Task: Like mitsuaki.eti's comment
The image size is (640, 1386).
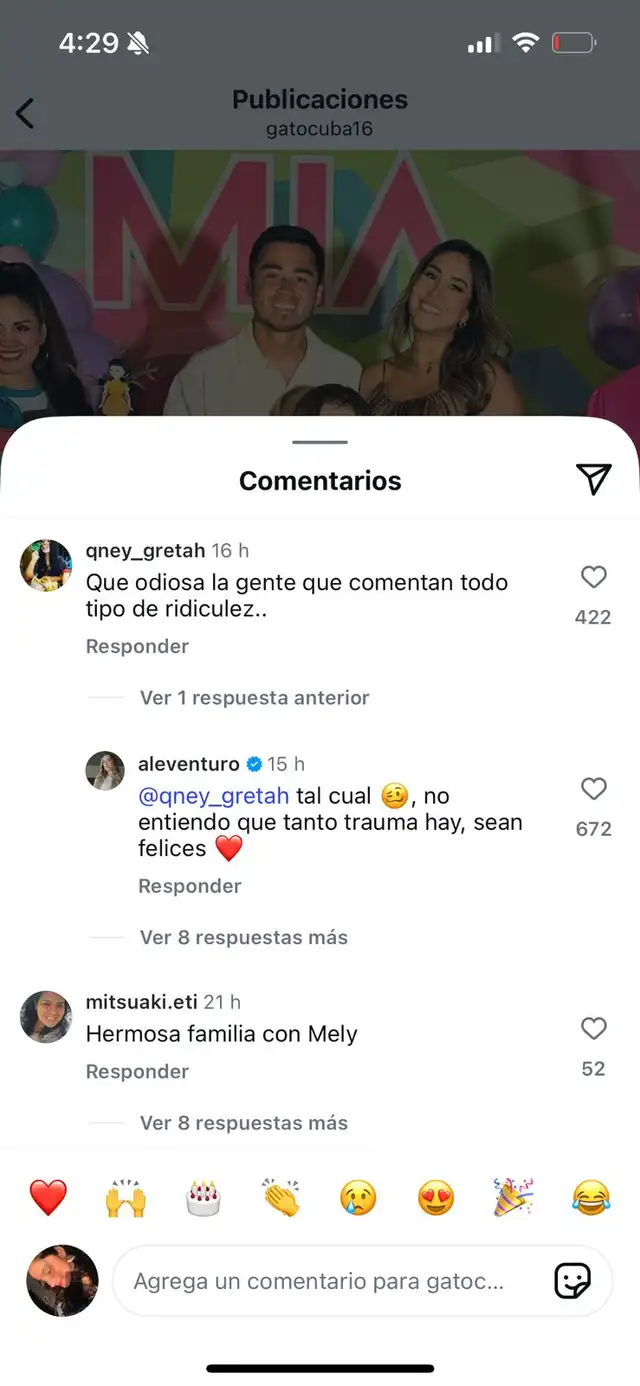Action: [594, 1028]
